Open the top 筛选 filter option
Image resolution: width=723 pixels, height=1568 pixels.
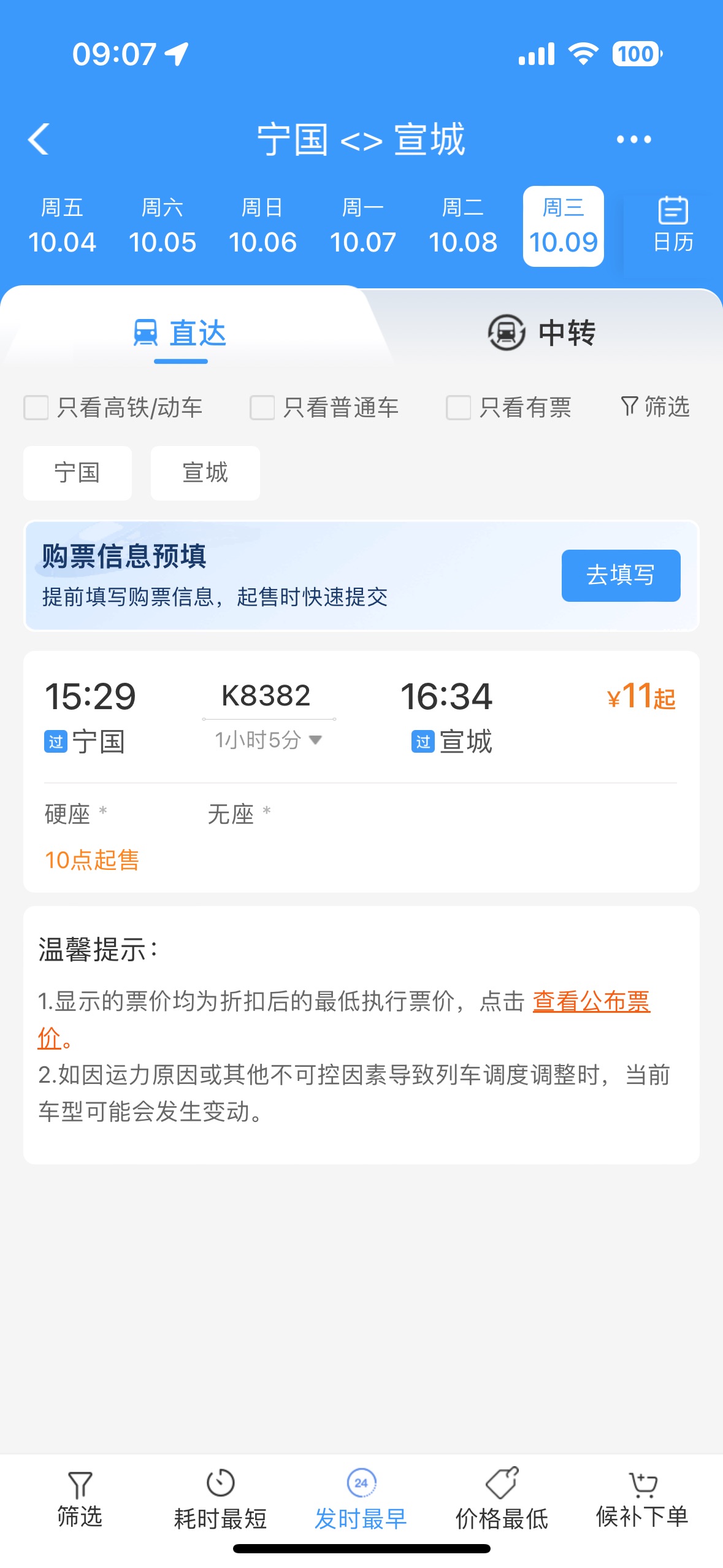point(656,406)
